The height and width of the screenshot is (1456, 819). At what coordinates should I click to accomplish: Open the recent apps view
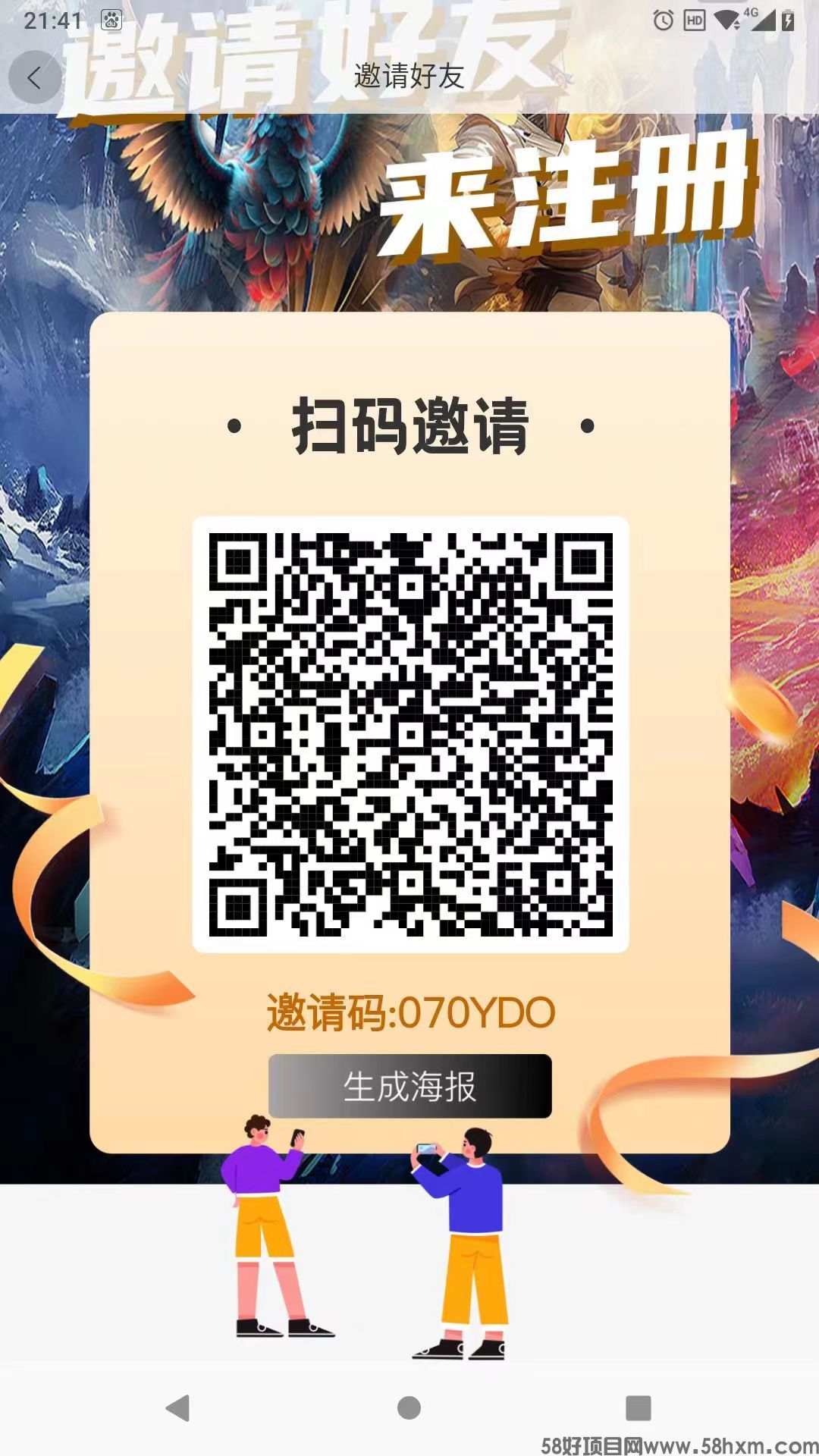point(638,1408)
